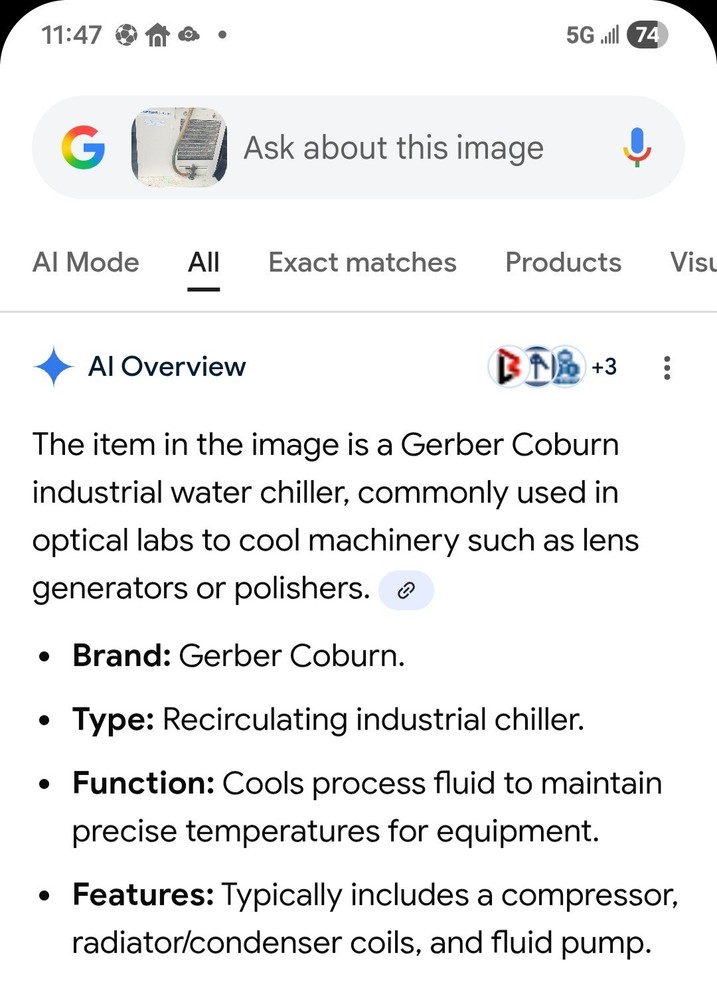View the AI Overview sources (+3)
This screenshot has width=717, height=1000.
(553, 367)
